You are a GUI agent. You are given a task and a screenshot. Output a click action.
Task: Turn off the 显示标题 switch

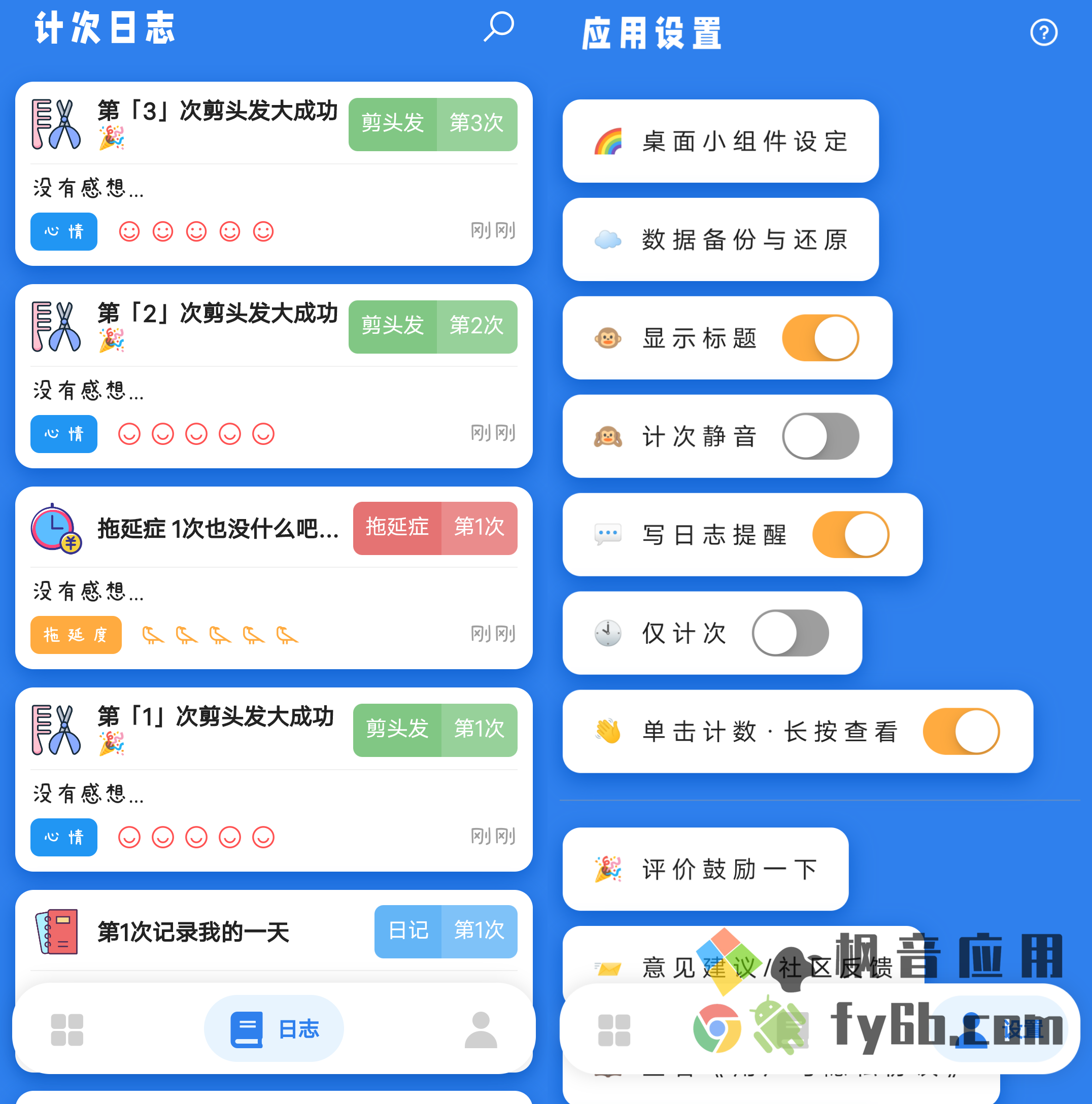pyautogui.click(x=820, y=338)
